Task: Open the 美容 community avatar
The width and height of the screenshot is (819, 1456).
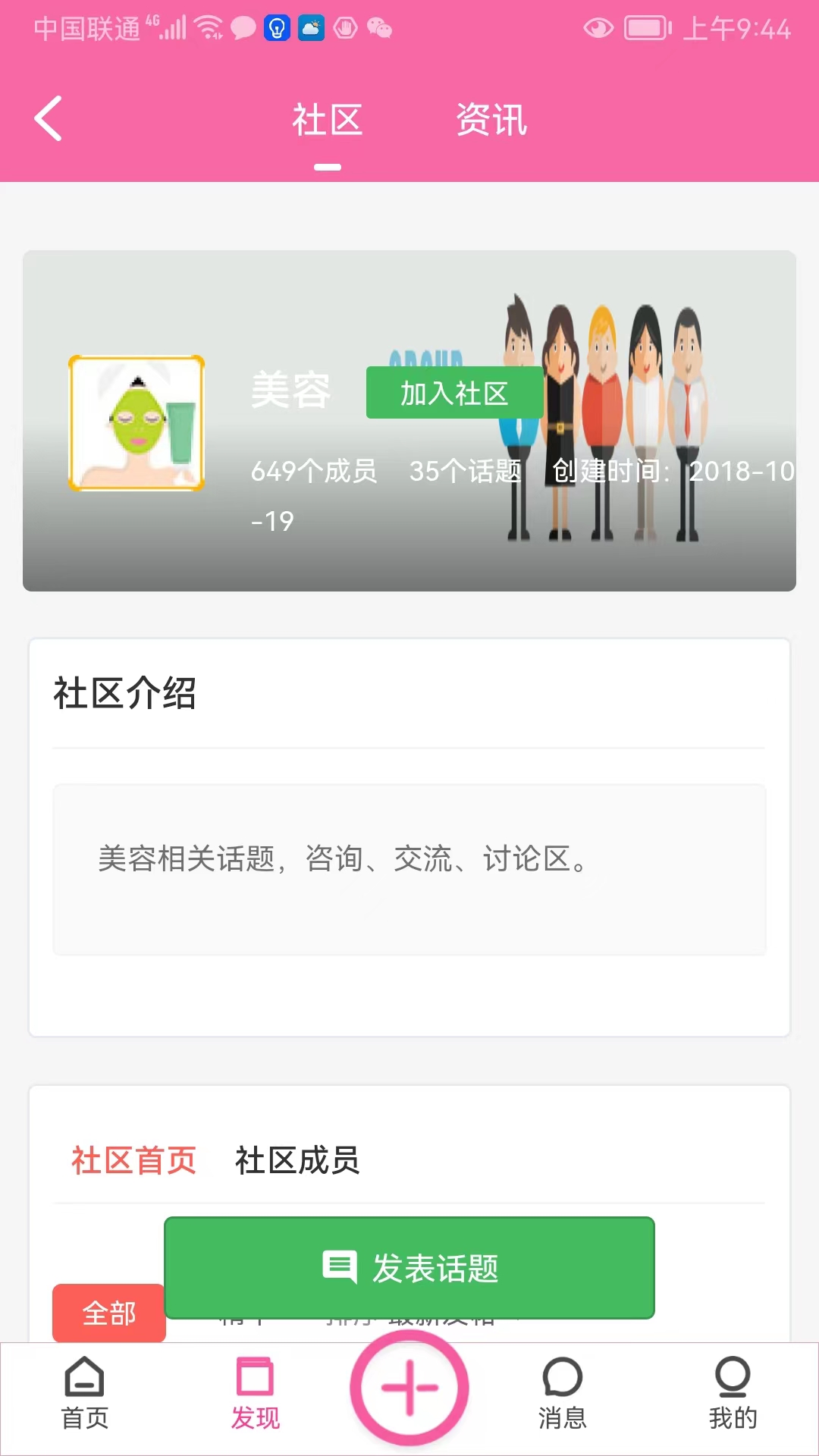Action: (136, 423)
